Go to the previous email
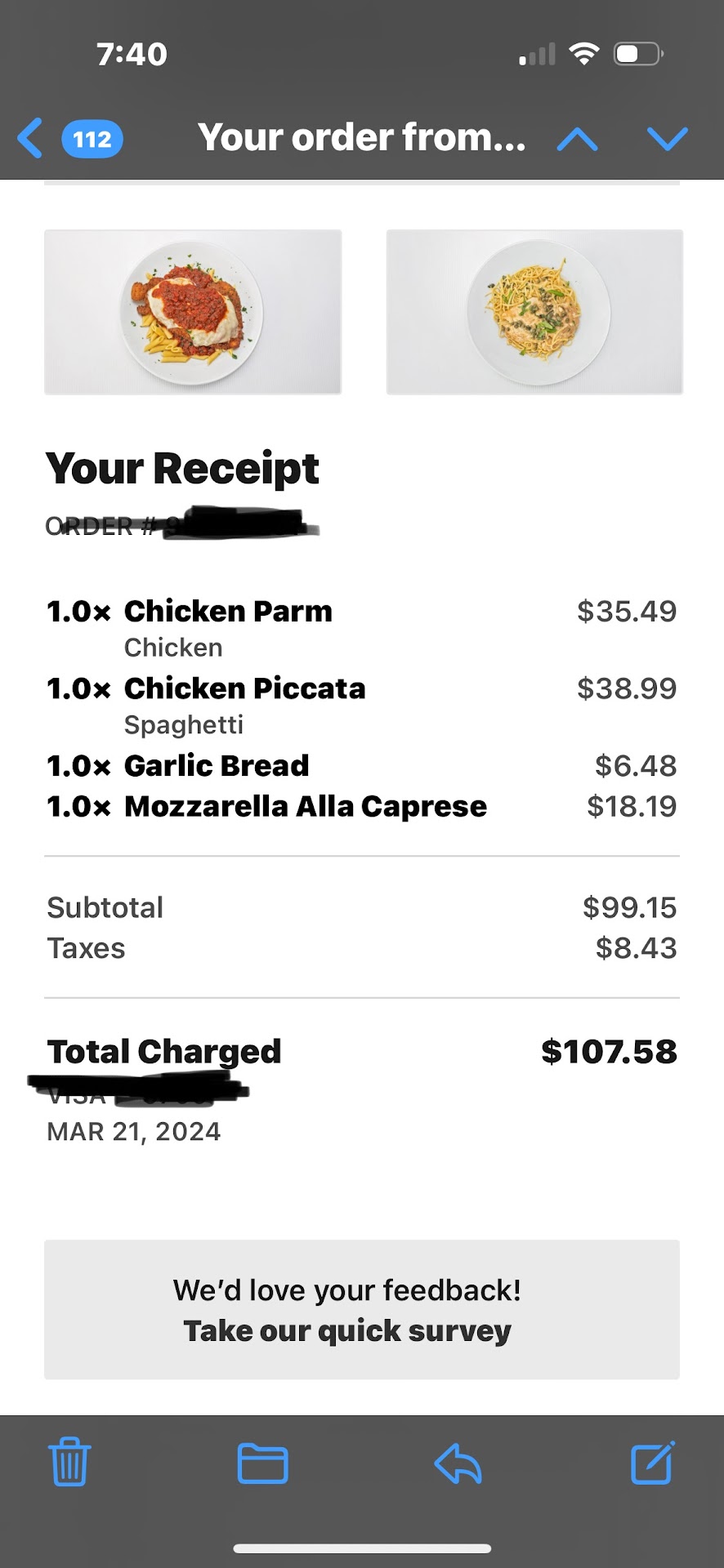Screen dimensions: 724x1568 click(x=577, y=139)
